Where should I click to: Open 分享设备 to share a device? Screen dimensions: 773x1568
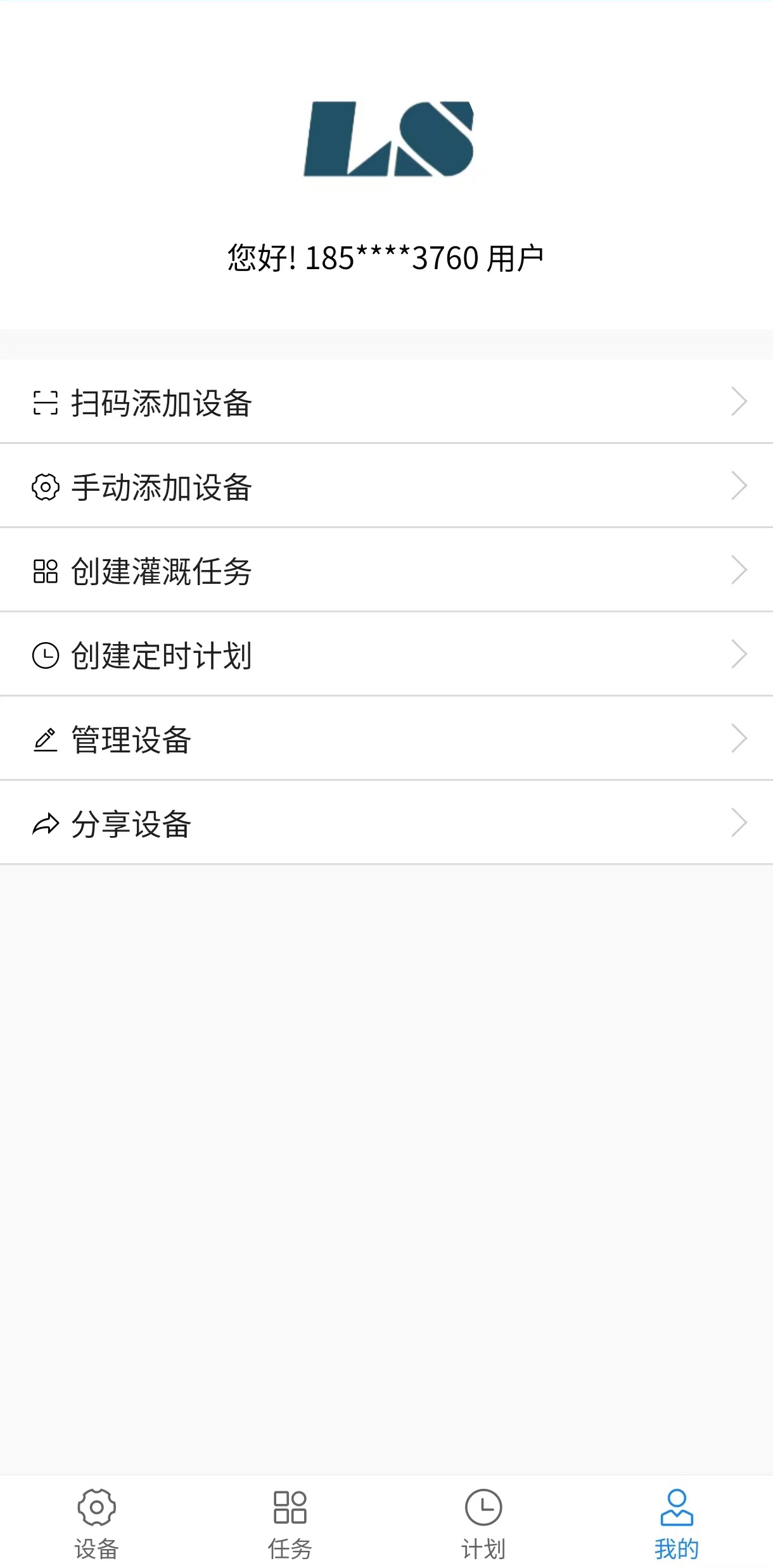coord(386,823)
